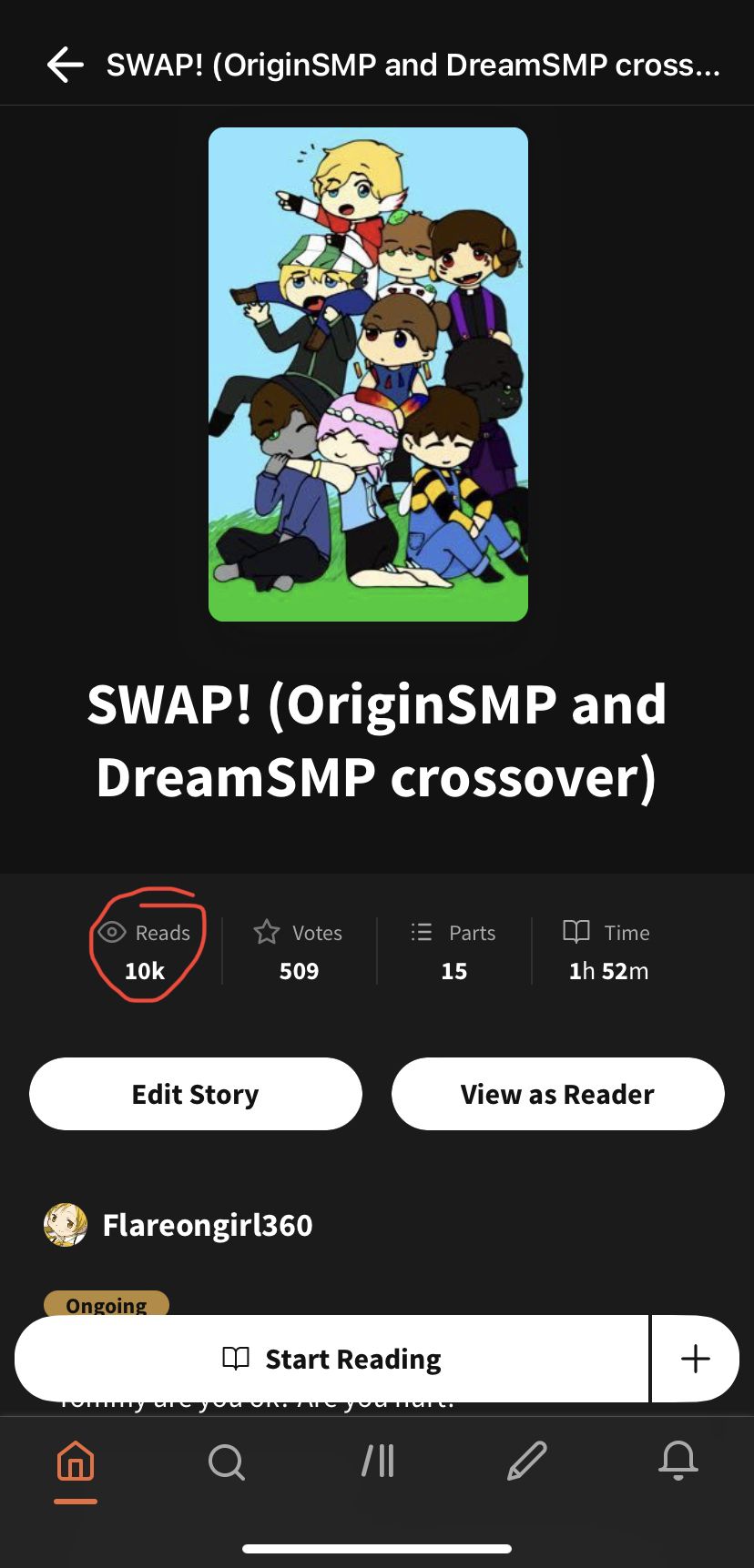Switch to the Home tab
This screenshot has height=1568, width=754.
coord(76,1462)
